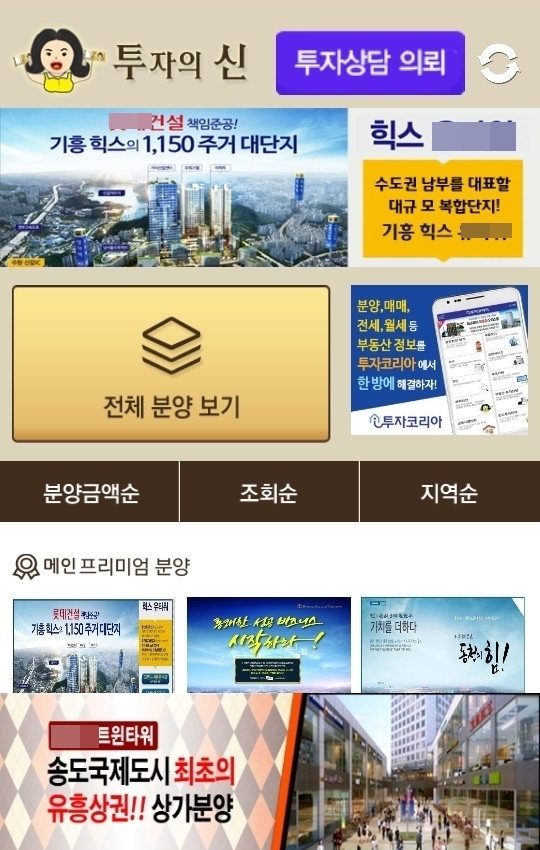540x850 pixels.
Task: Open the 송도국제도시 상가분양 bottom banner
Action: click(x=270, y=772)
